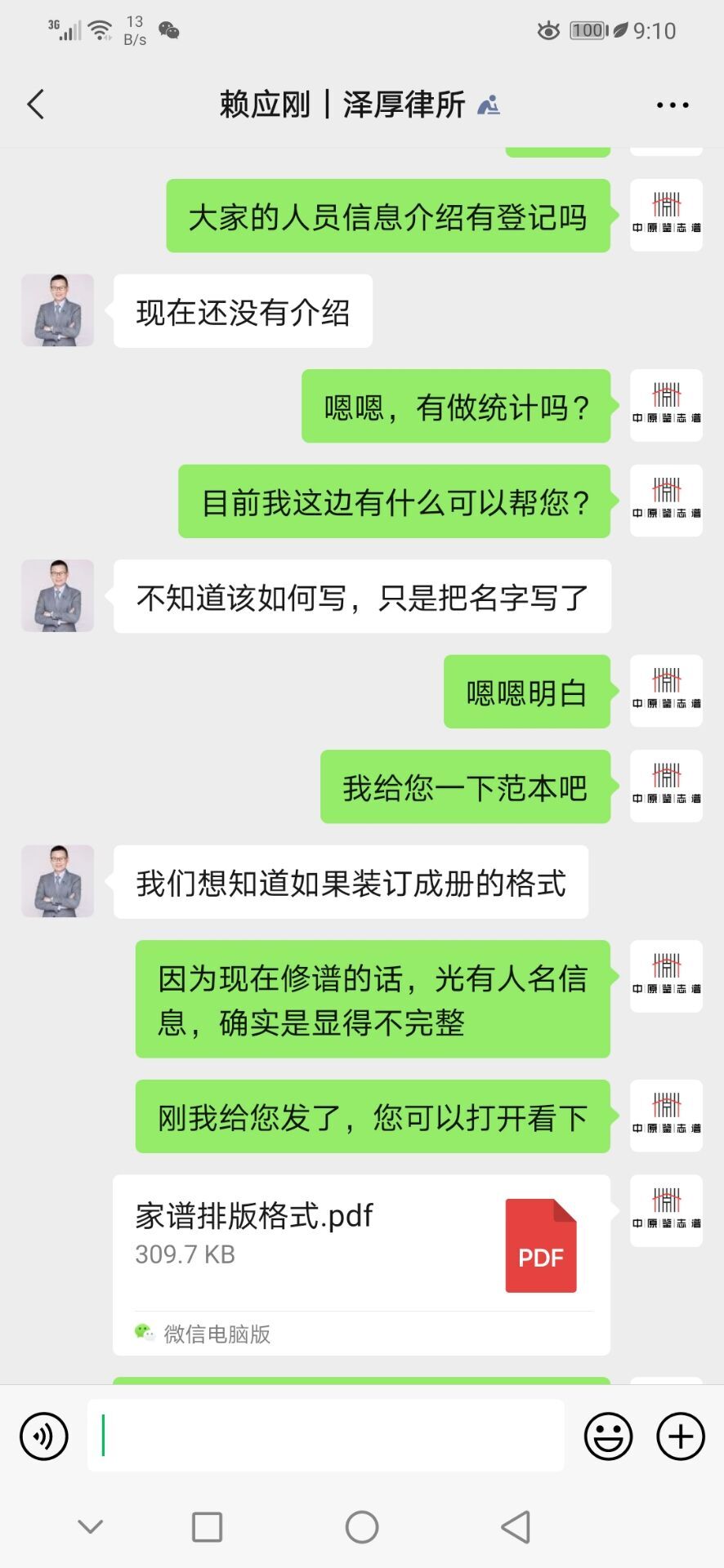This screenshot has width=724, height=1568.
Task: Tap the system home button
Action: (x=362, y=1526)
